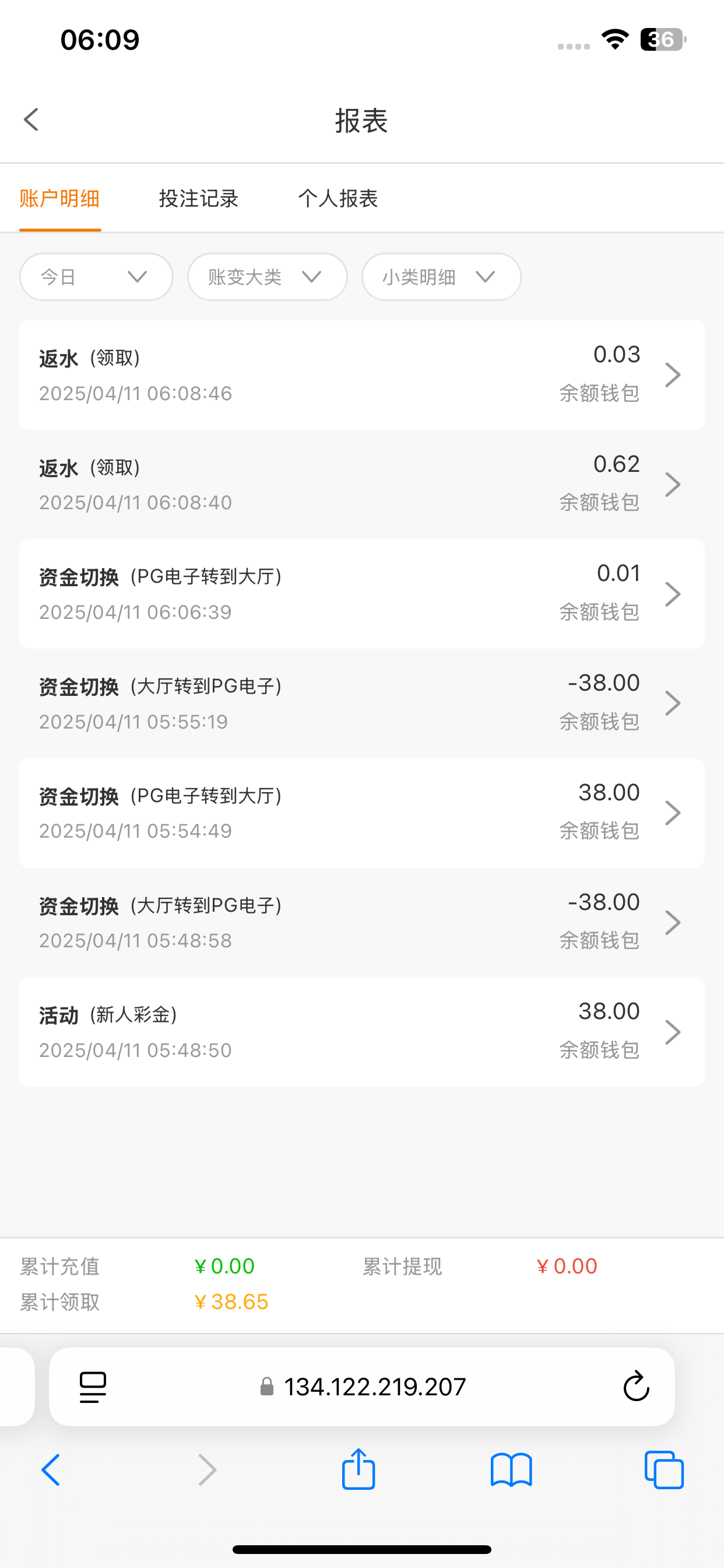The width and height of the screenshot is (724, 1568).
Task: Tap the Safari share button
Action: coord(359,1469)
